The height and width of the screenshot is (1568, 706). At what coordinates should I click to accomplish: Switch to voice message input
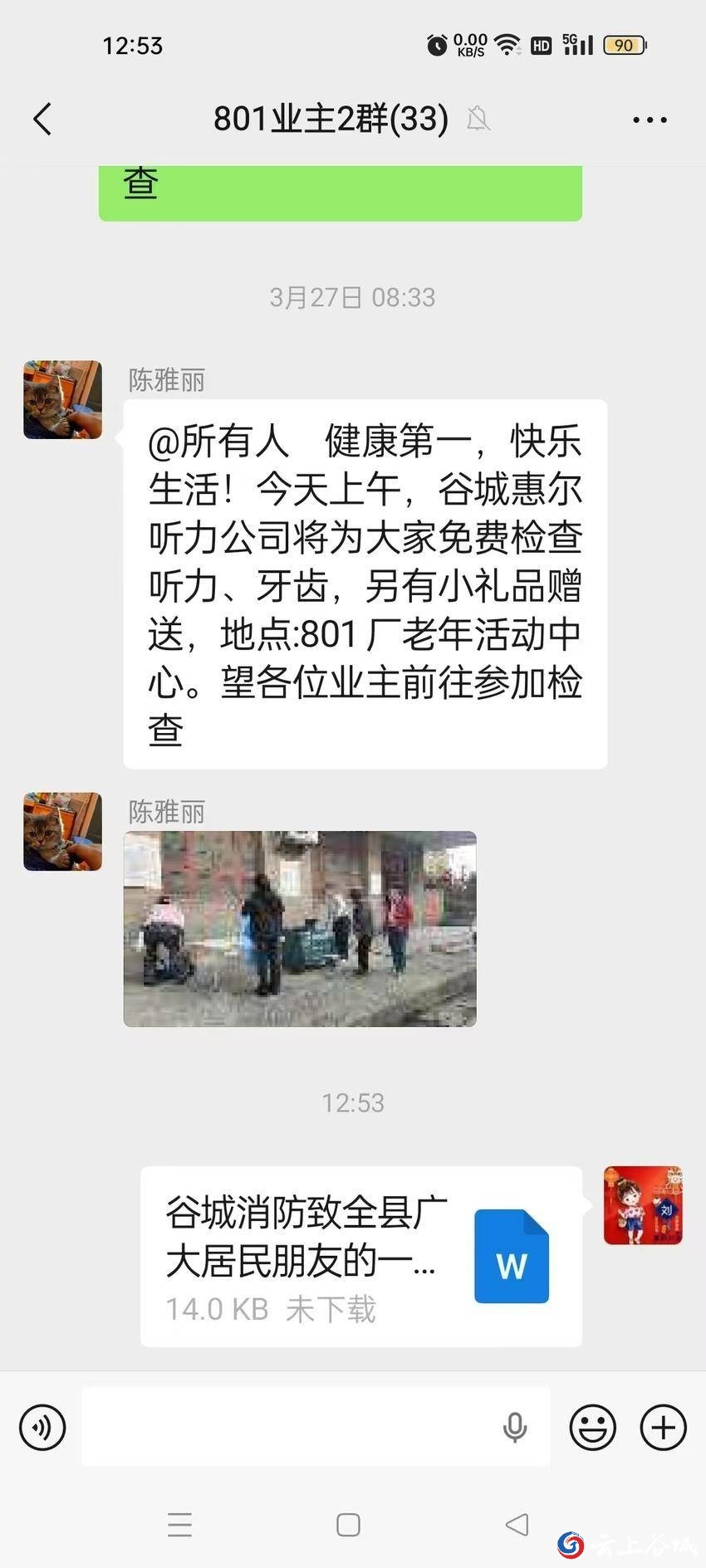(x=42, y=1427)
